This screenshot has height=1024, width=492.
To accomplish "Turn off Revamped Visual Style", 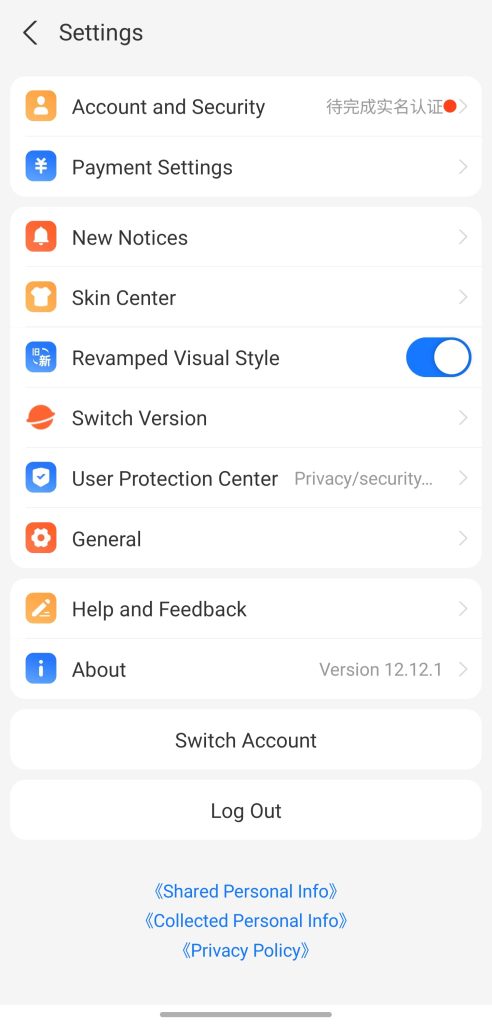I will 438,357.
